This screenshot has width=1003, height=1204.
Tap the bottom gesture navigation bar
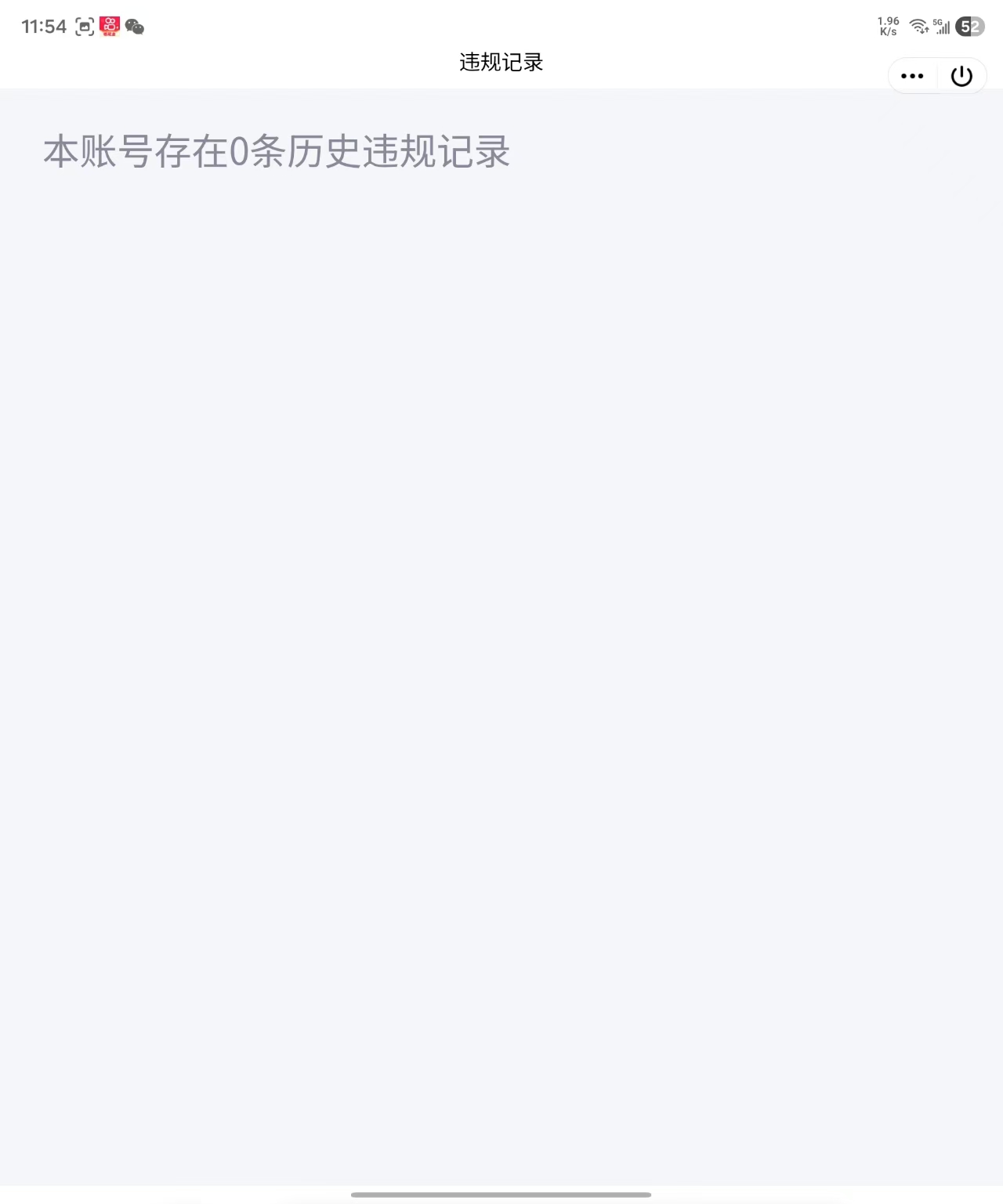(x=501, y=1195)
